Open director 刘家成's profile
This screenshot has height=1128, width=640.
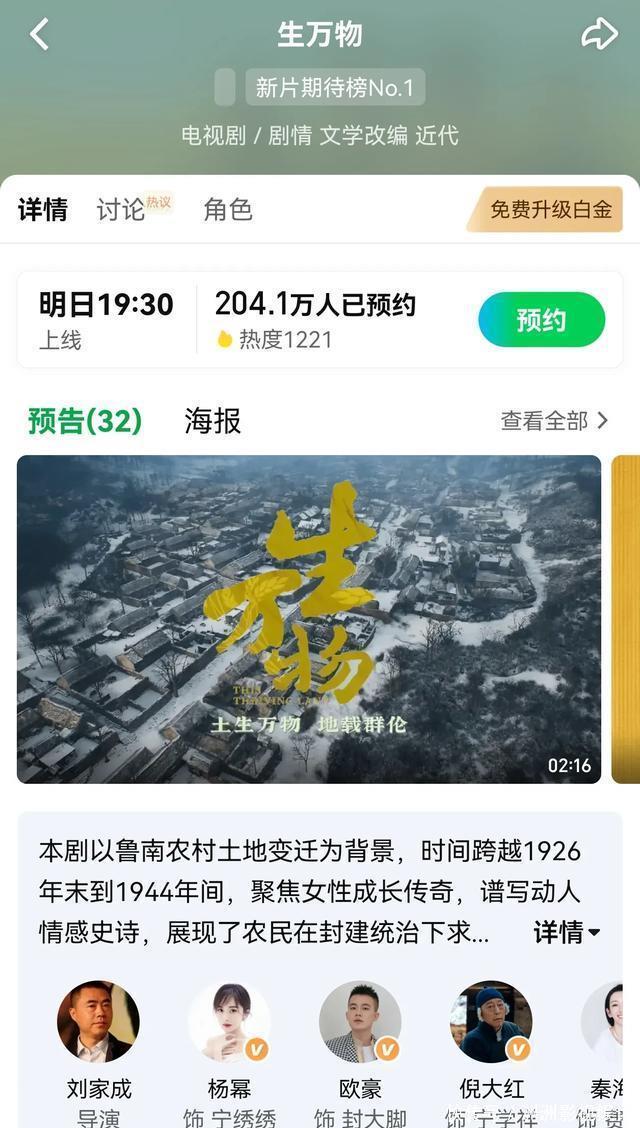(x=99, y=1022)
